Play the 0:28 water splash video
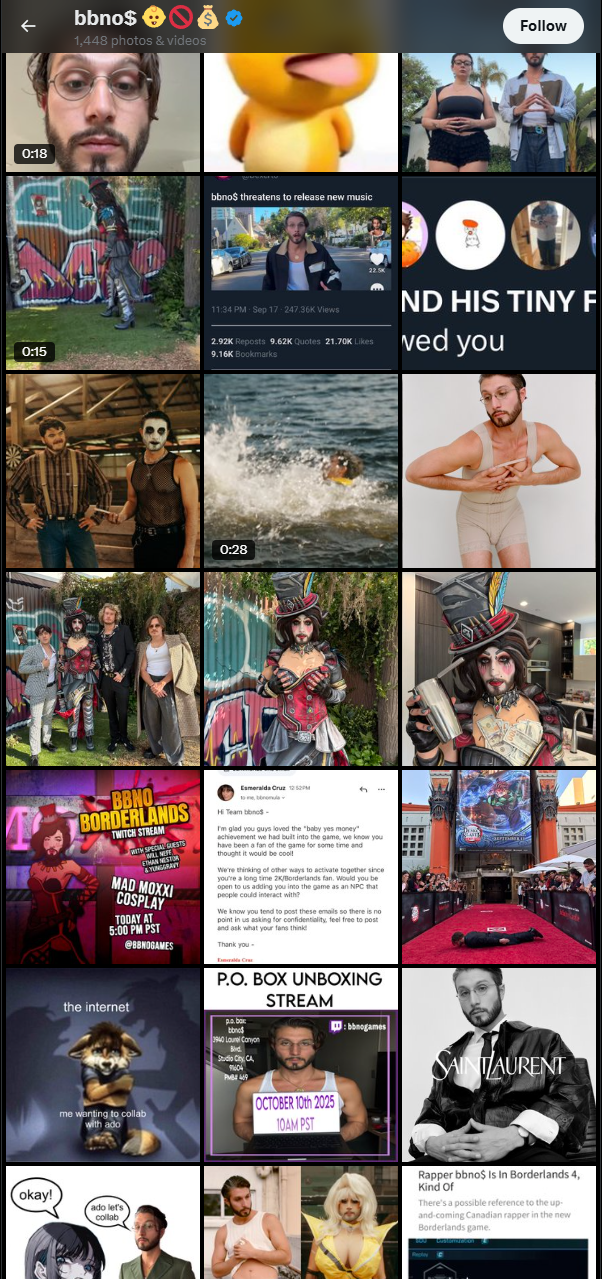602x1279 pixels. coord(301,471)
